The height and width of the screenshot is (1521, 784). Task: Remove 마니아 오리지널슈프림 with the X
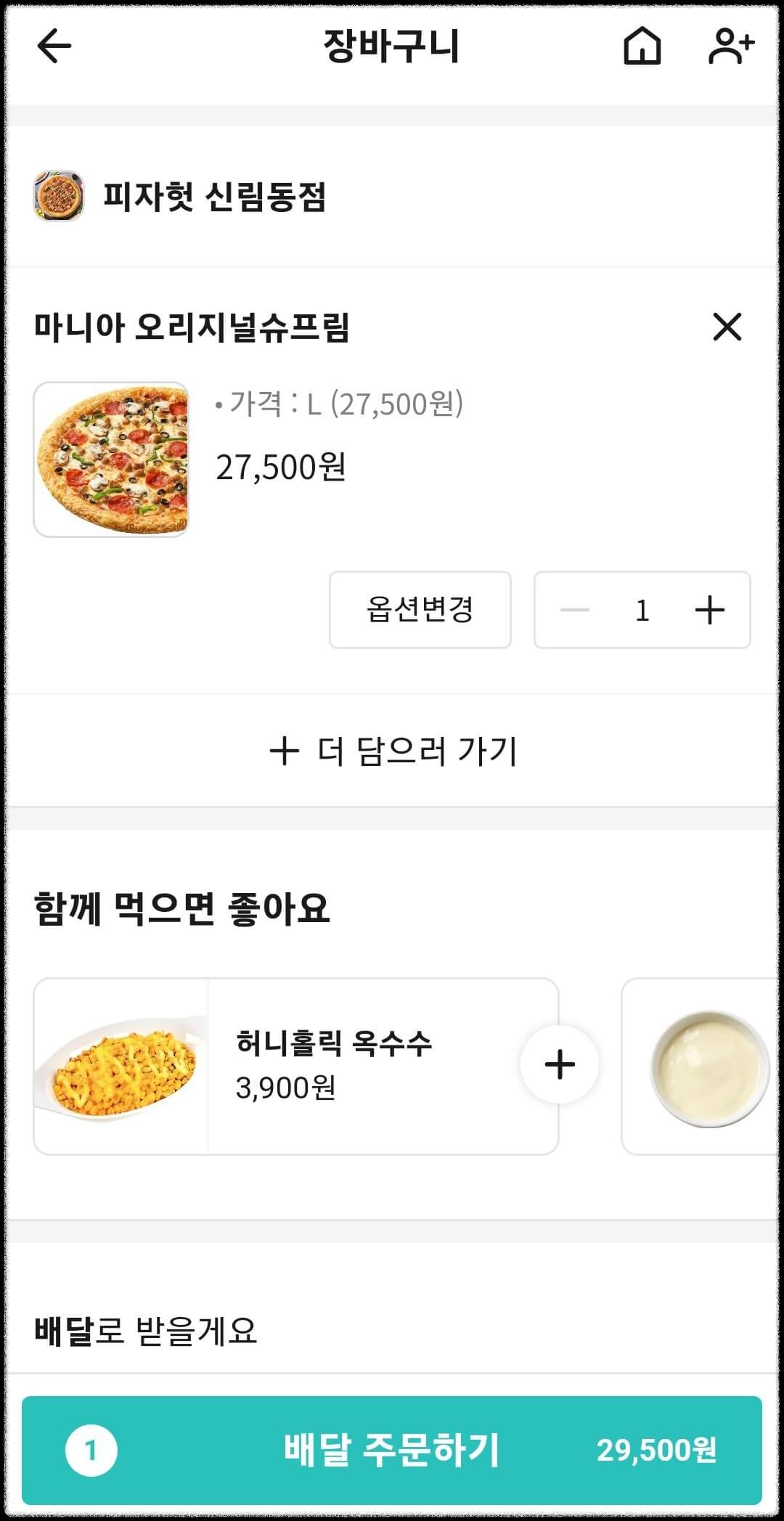pos(726,327)
